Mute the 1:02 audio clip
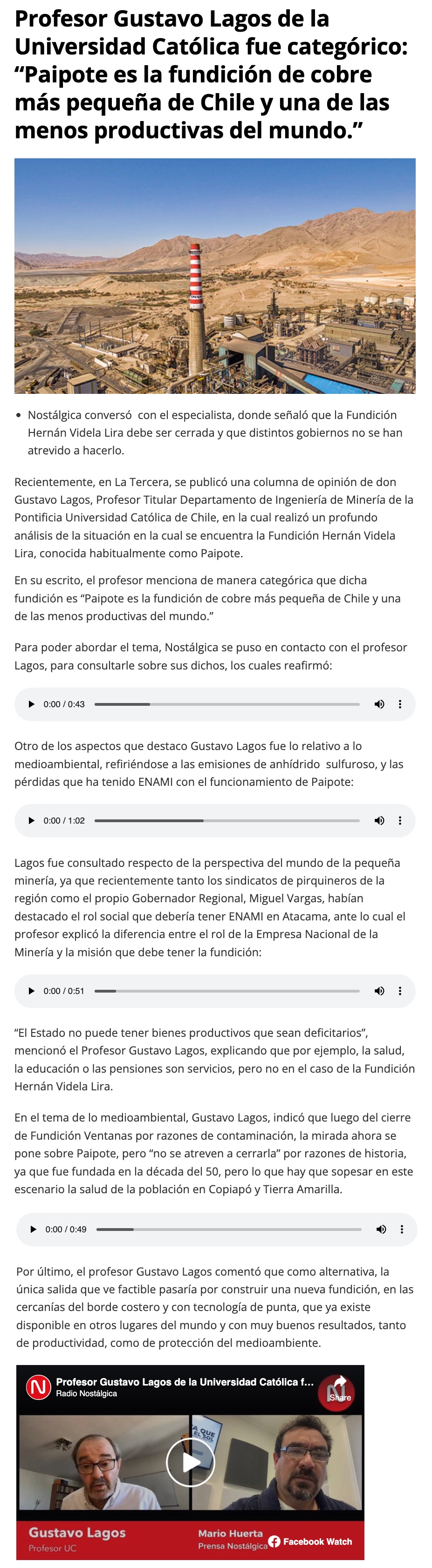Screen dimensions: 432x1568 [x=379, y=820]
